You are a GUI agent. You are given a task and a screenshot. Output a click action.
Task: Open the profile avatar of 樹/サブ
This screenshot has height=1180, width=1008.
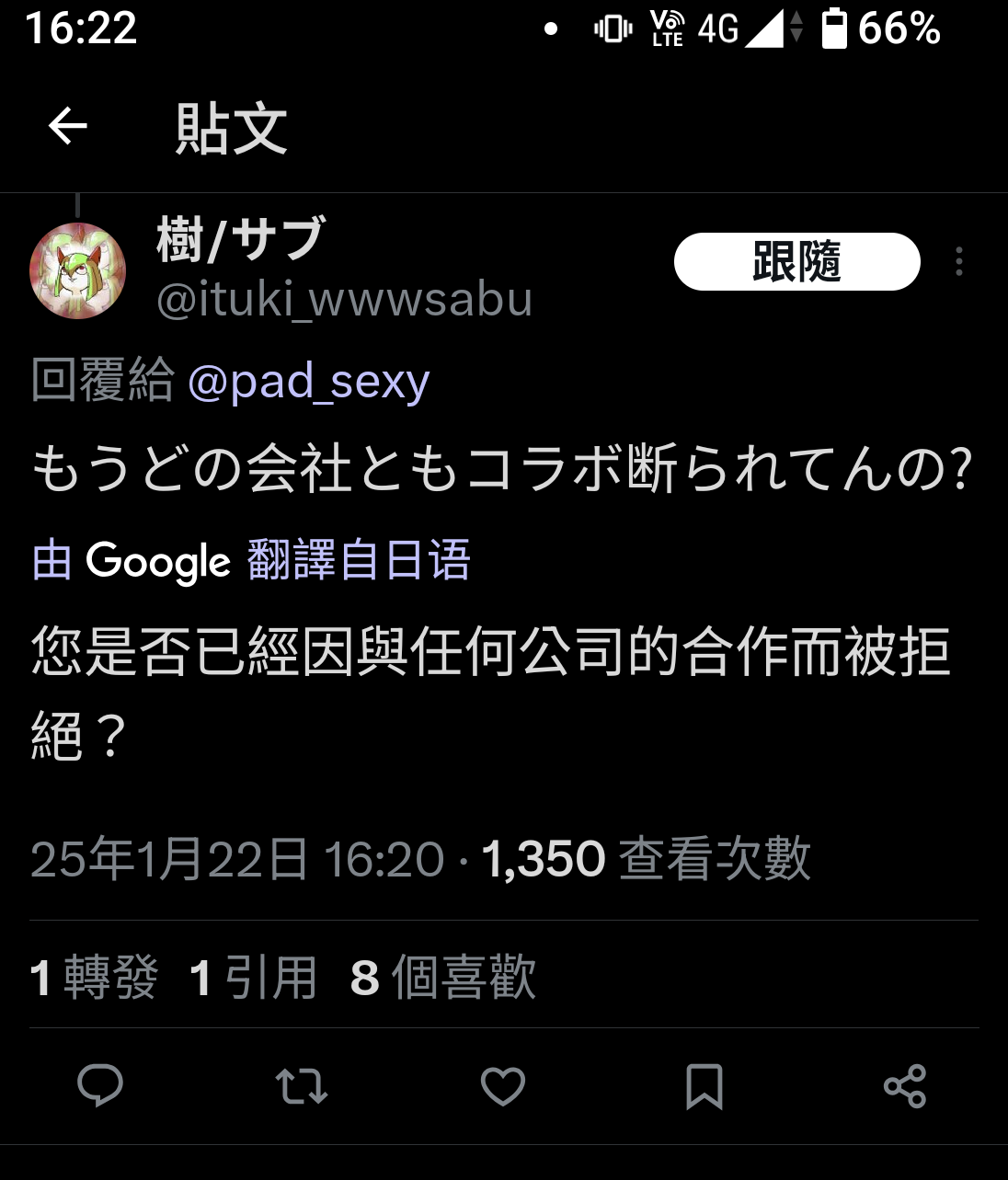click(77, 270)
